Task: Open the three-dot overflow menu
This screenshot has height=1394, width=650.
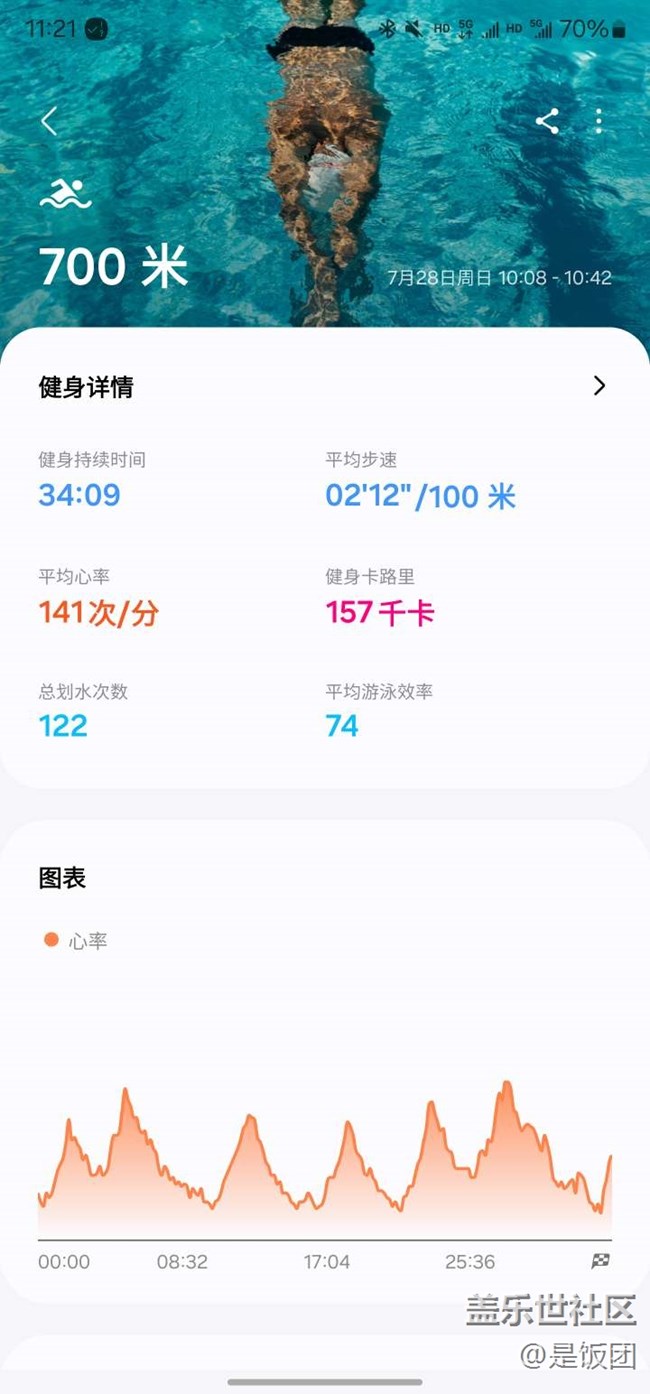Action: point(598,122)
